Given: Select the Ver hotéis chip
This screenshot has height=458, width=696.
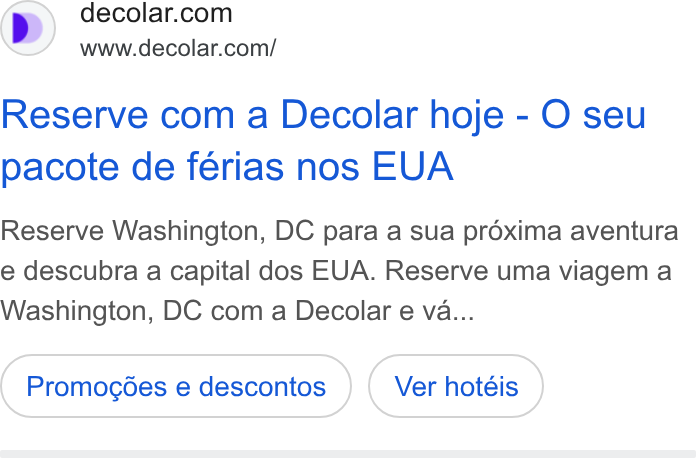Looking at the screenshot, I should click(x=456, y=386).
